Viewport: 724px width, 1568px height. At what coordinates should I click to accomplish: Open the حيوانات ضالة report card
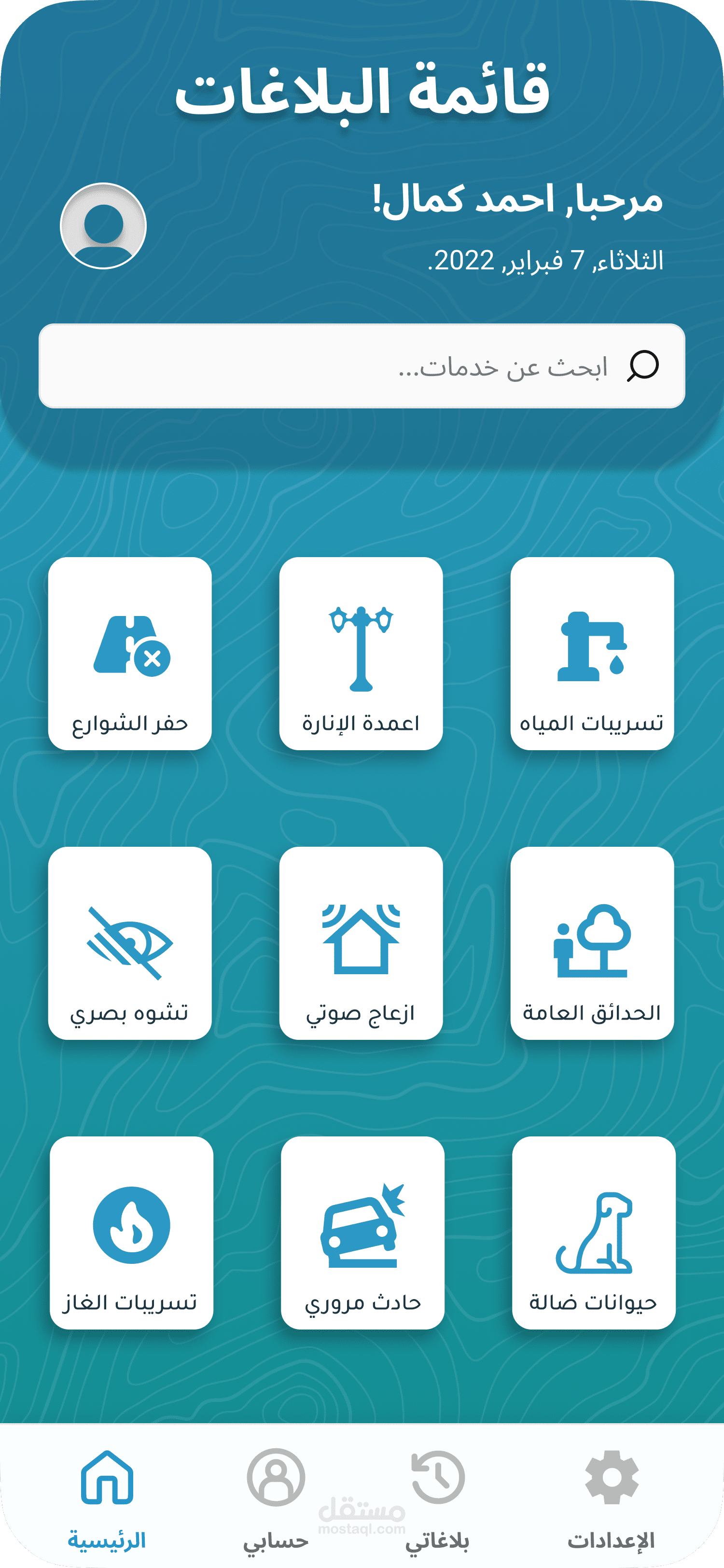click(594, 1232)
